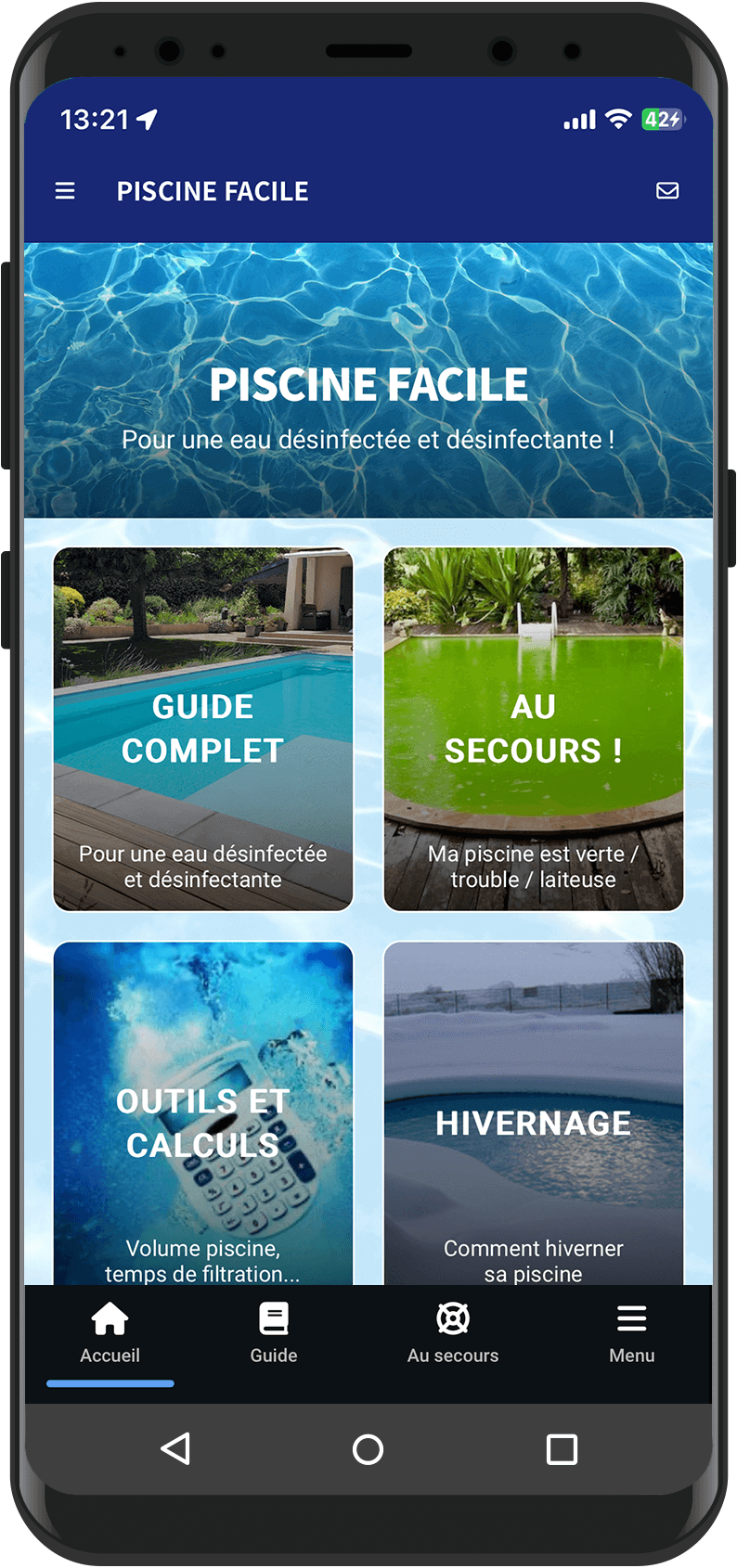This screenshot has height=1568, width=737.
Task: Open the Hivernage card
Action: coord(534,1113)
